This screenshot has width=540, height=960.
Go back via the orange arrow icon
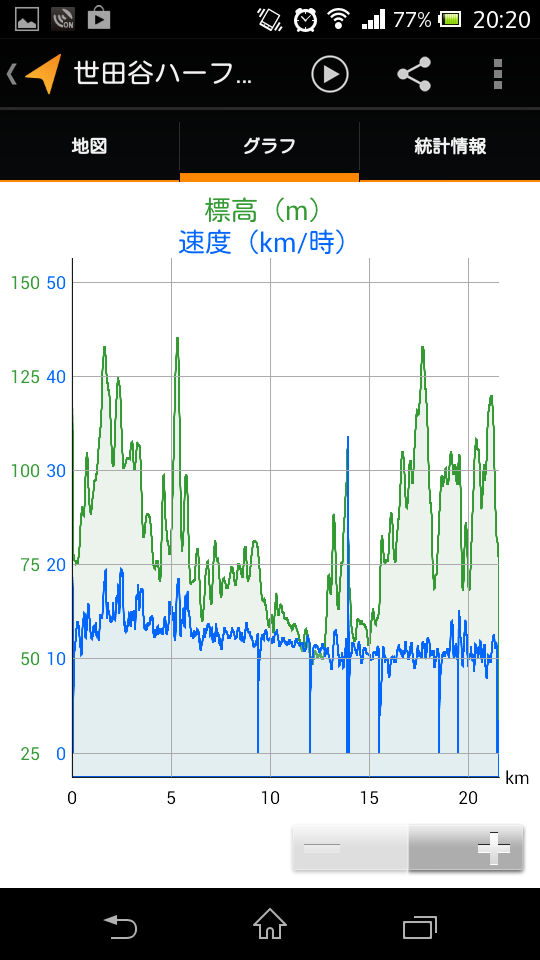tap(36, 74)
